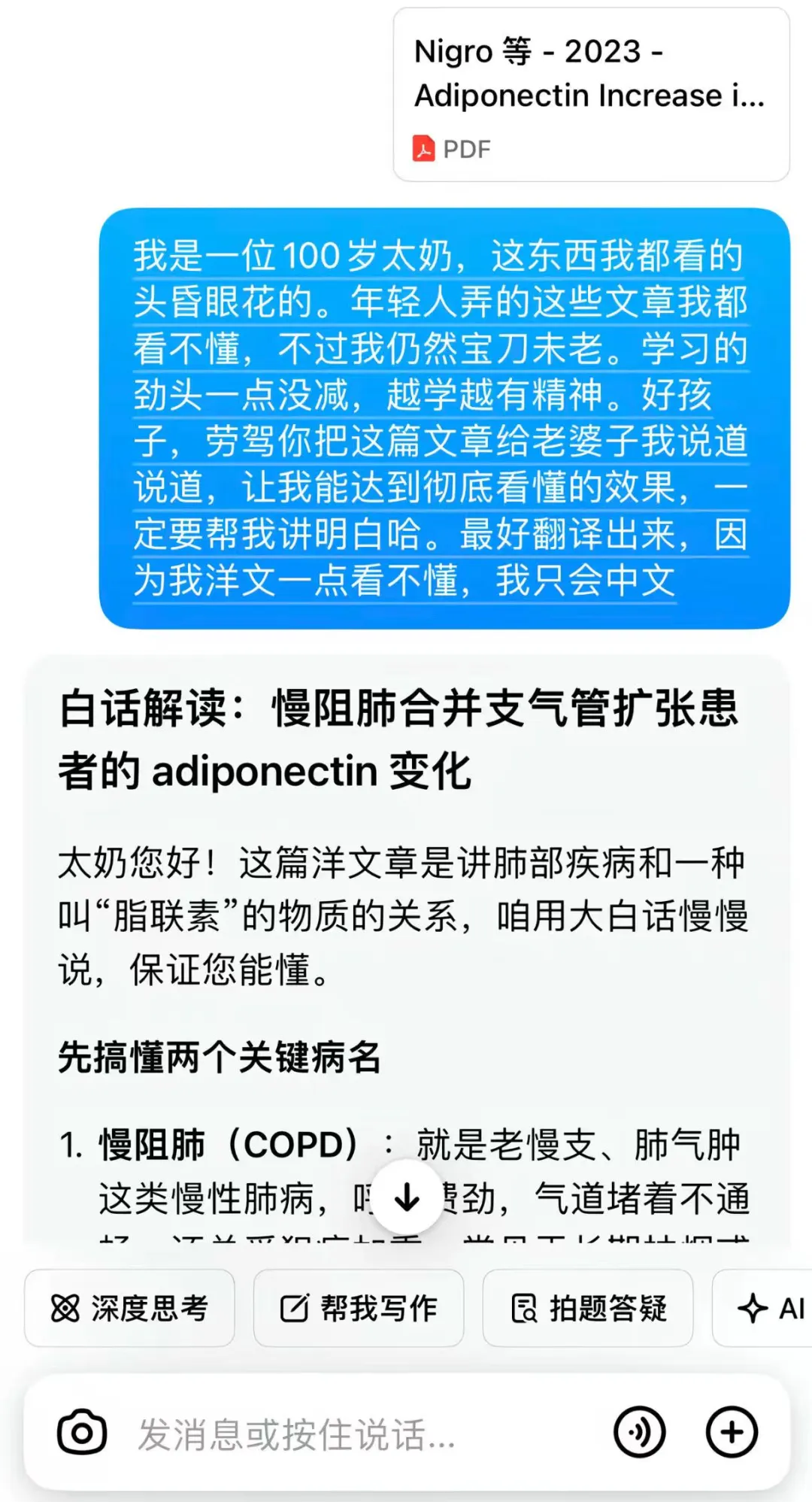Viewport: 812px width, 1502px height.
Task: Select the 帮我写作 chip
Action: point(358,1308)
